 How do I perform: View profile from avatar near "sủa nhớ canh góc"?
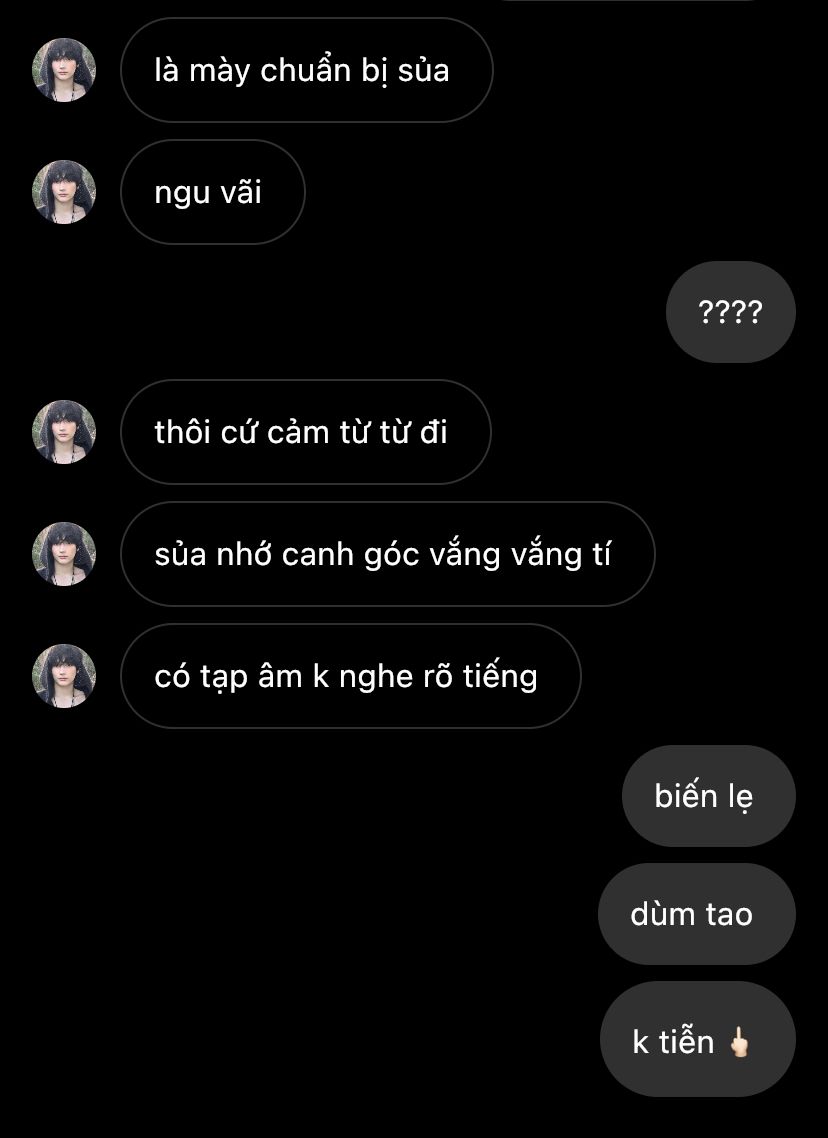coord(65,554)
